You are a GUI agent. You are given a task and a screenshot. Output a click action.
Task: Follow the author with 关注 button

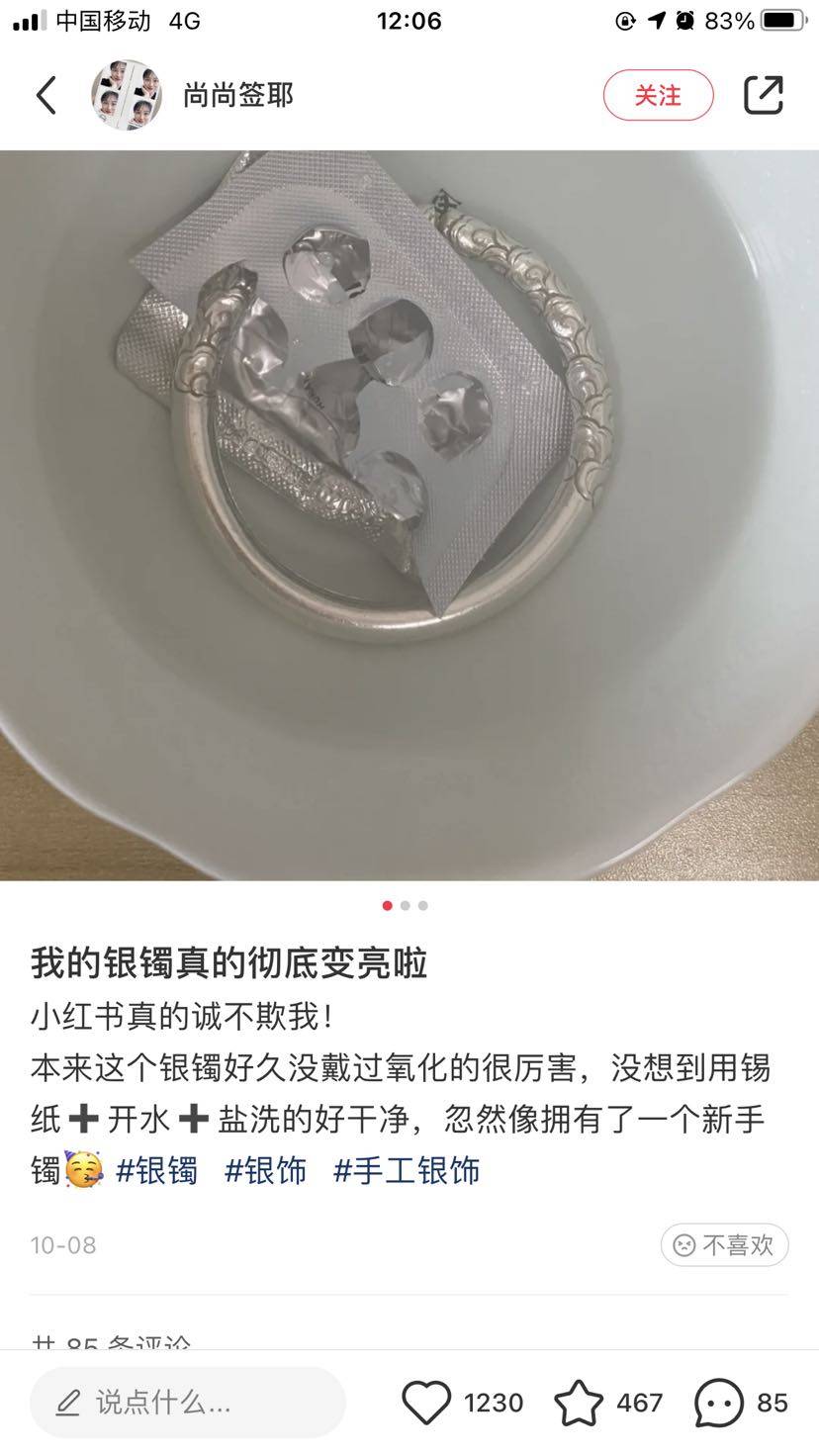point(658,96)
